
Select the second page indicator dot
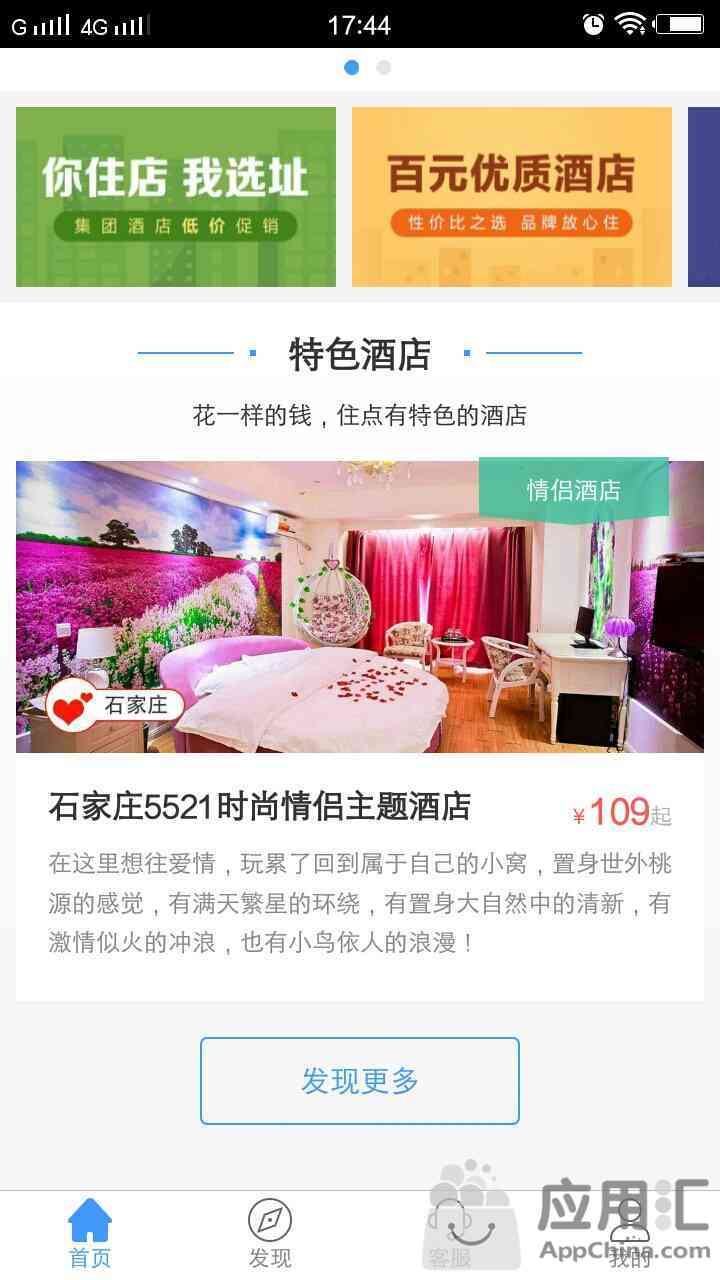(383, 68)
